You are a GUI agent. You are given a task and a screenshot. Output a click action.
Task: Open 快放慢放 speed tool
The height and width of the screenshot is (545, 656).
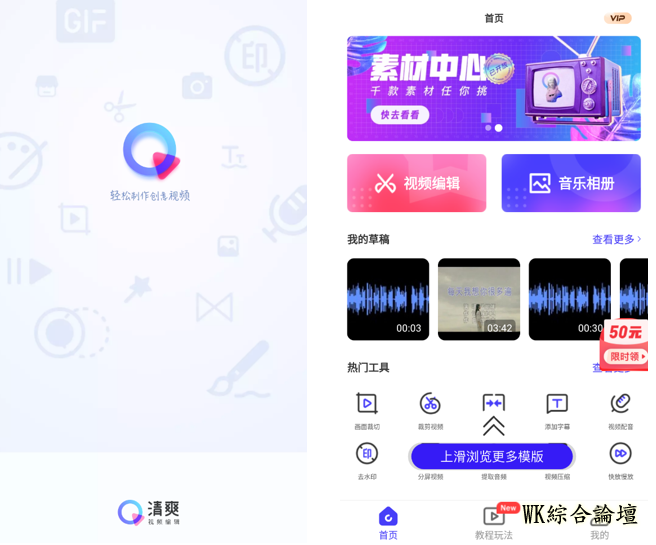(x=620, y=459)
